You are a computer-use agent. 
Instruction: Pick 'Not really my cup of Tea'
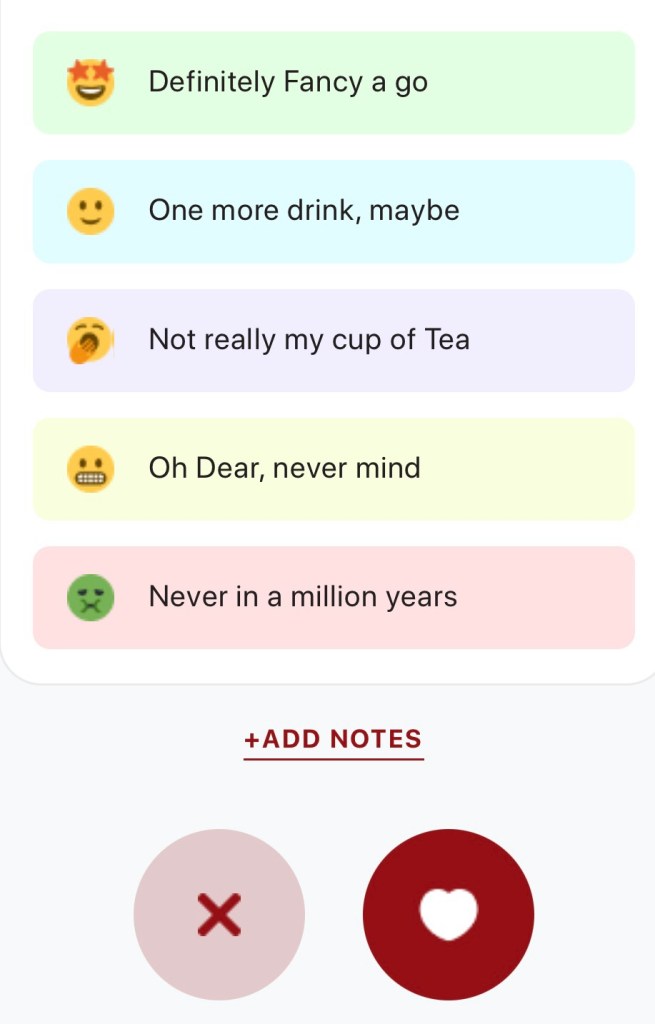[333, 340]
